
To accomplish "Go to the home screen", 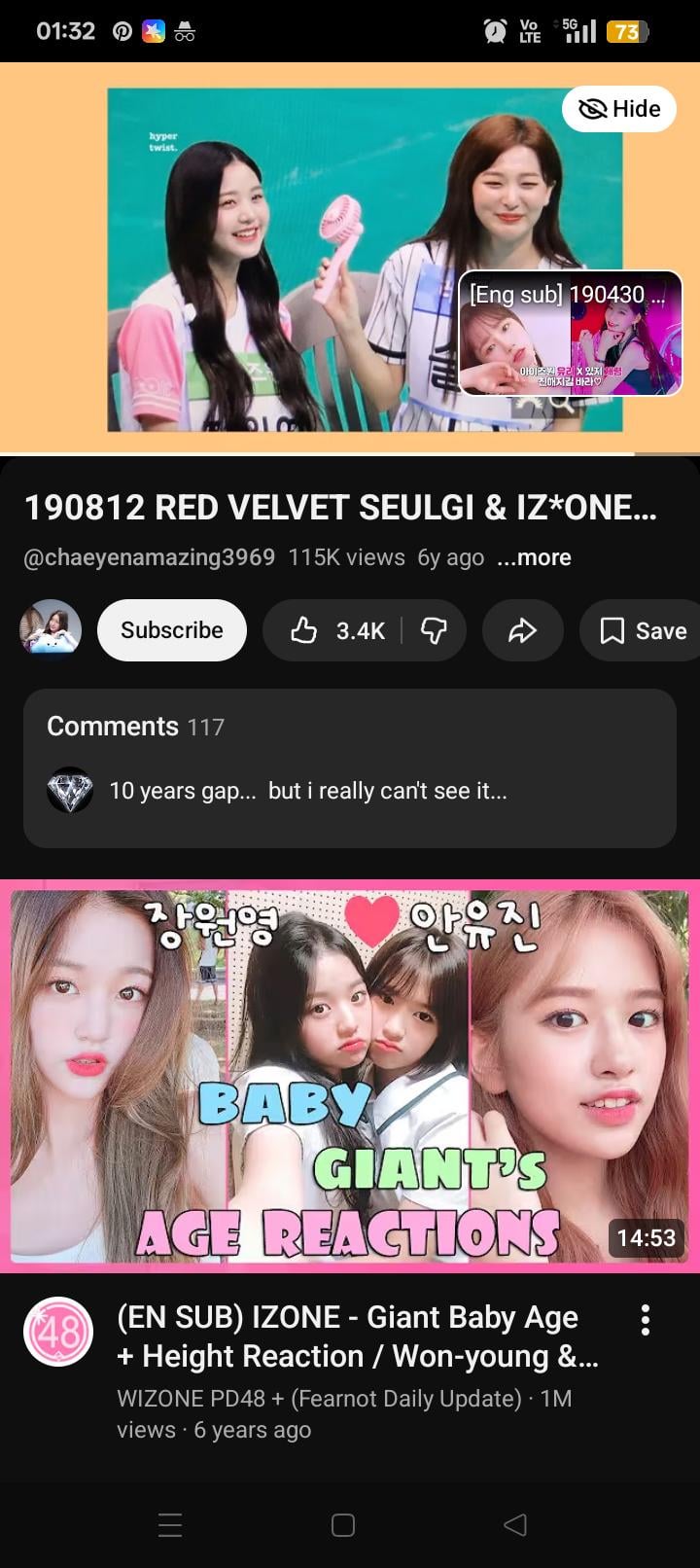I will click(x=343, y=1524).
